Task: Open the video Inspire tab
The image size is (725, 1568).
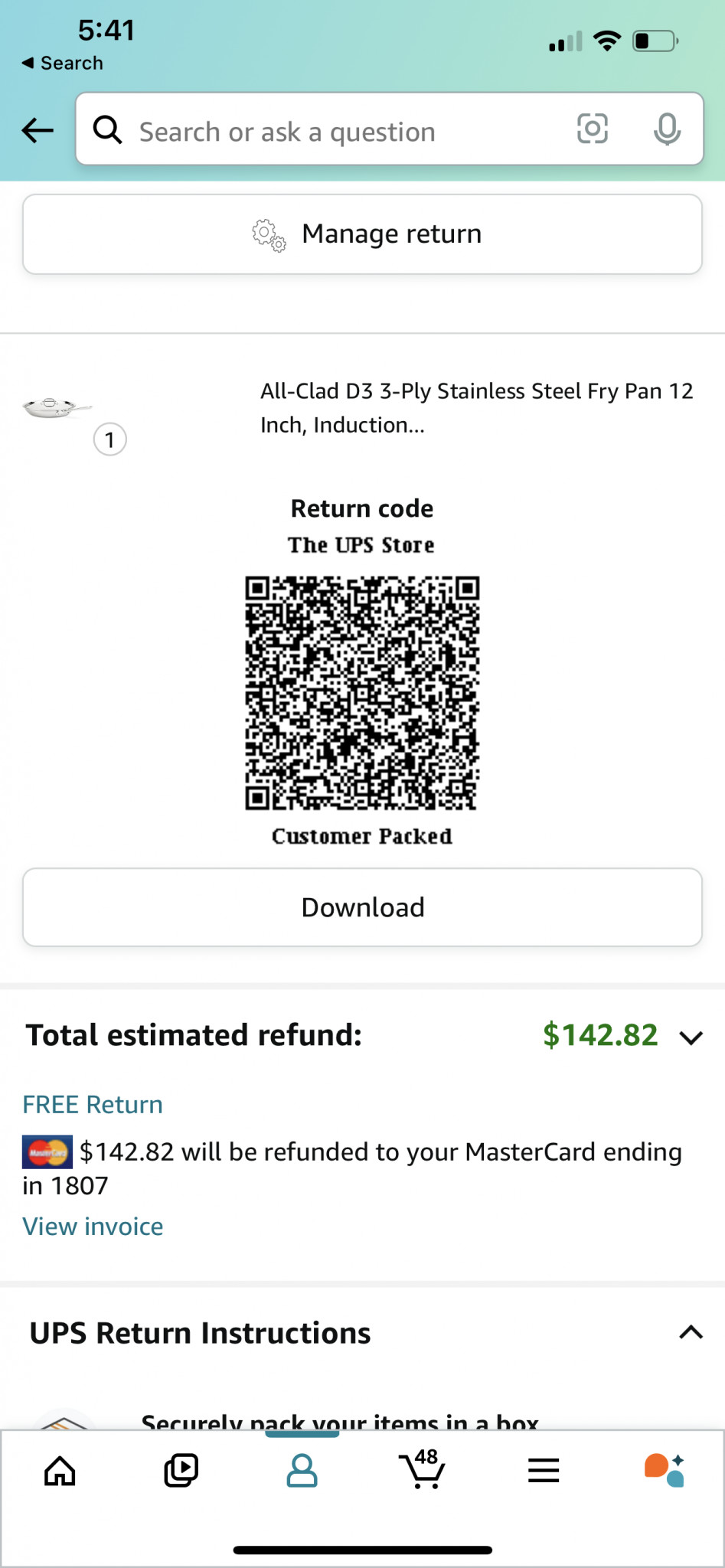Action: click(181, 1470)
